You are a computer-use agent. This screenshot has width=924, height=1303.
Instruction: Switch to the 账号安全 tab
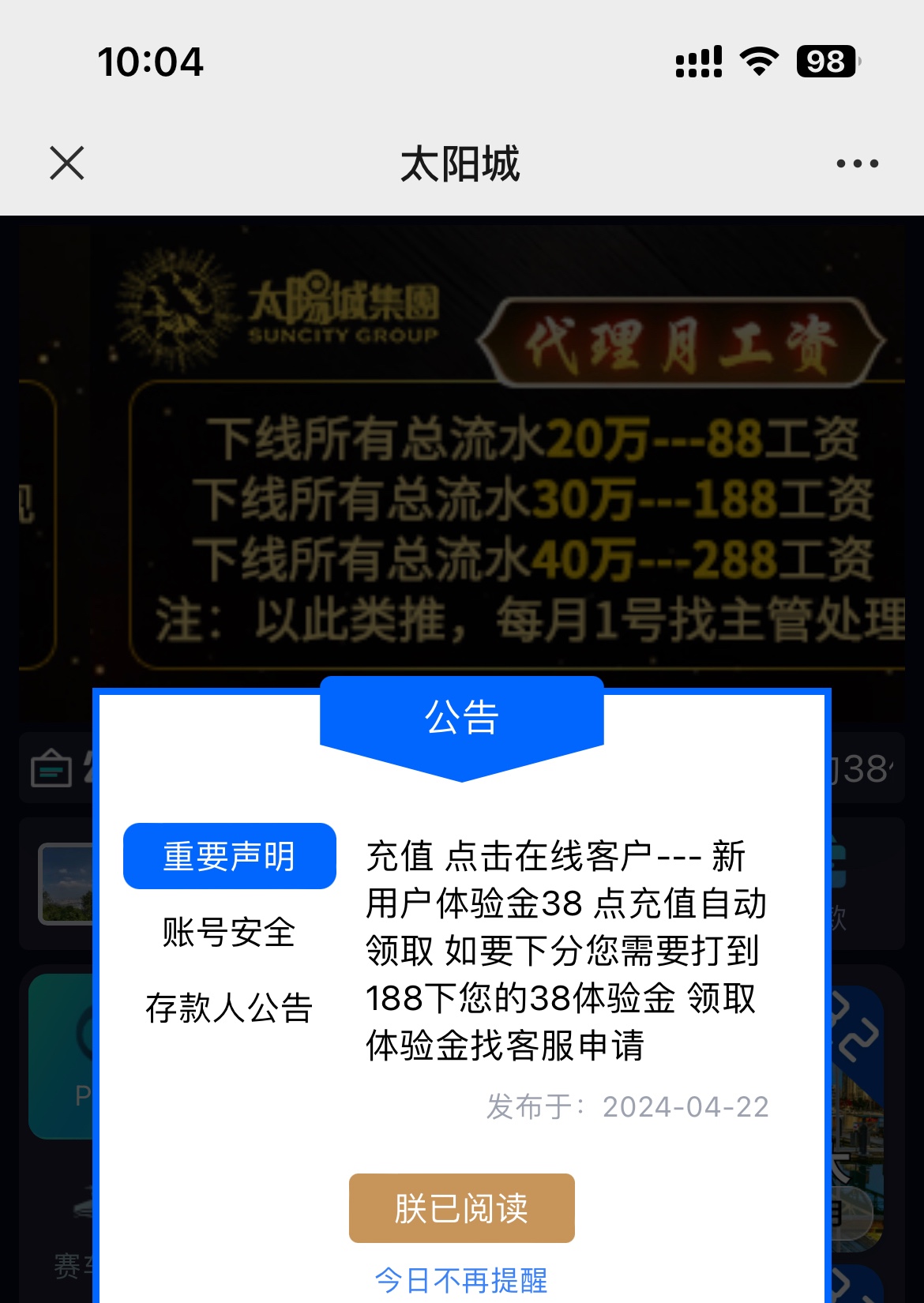pos(229,933)
